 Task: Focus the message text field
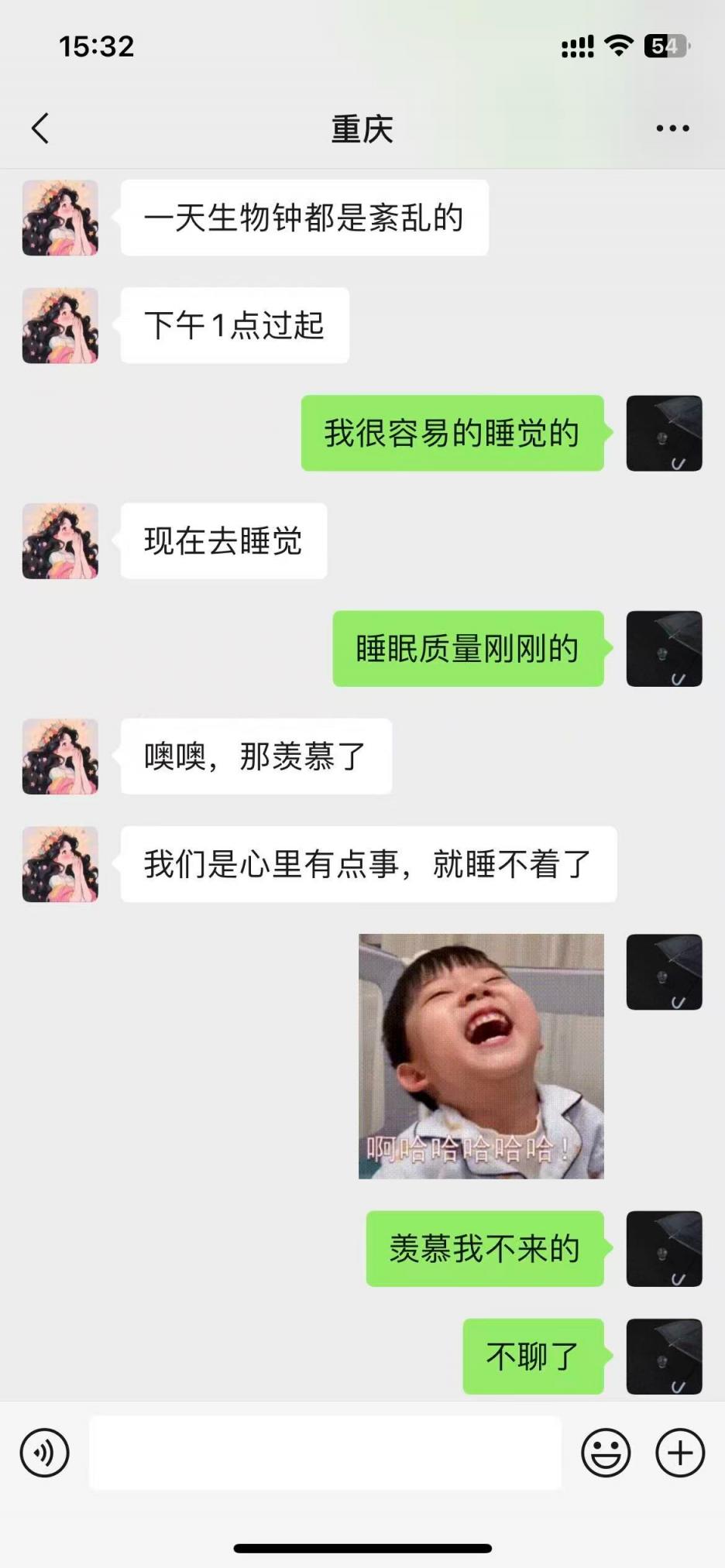coord(325,1453)
